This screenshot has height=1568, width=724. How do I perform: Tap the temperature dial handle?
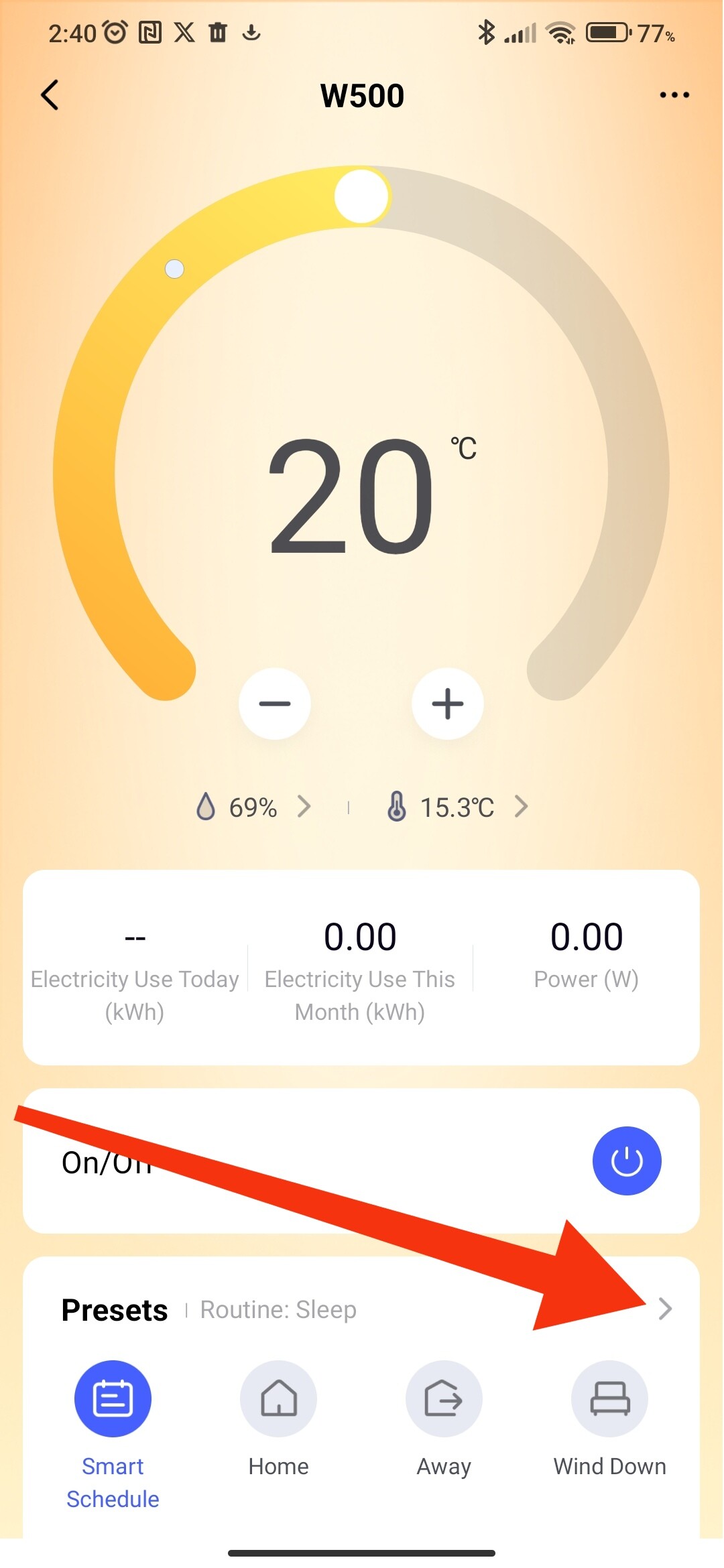(361, 196)
